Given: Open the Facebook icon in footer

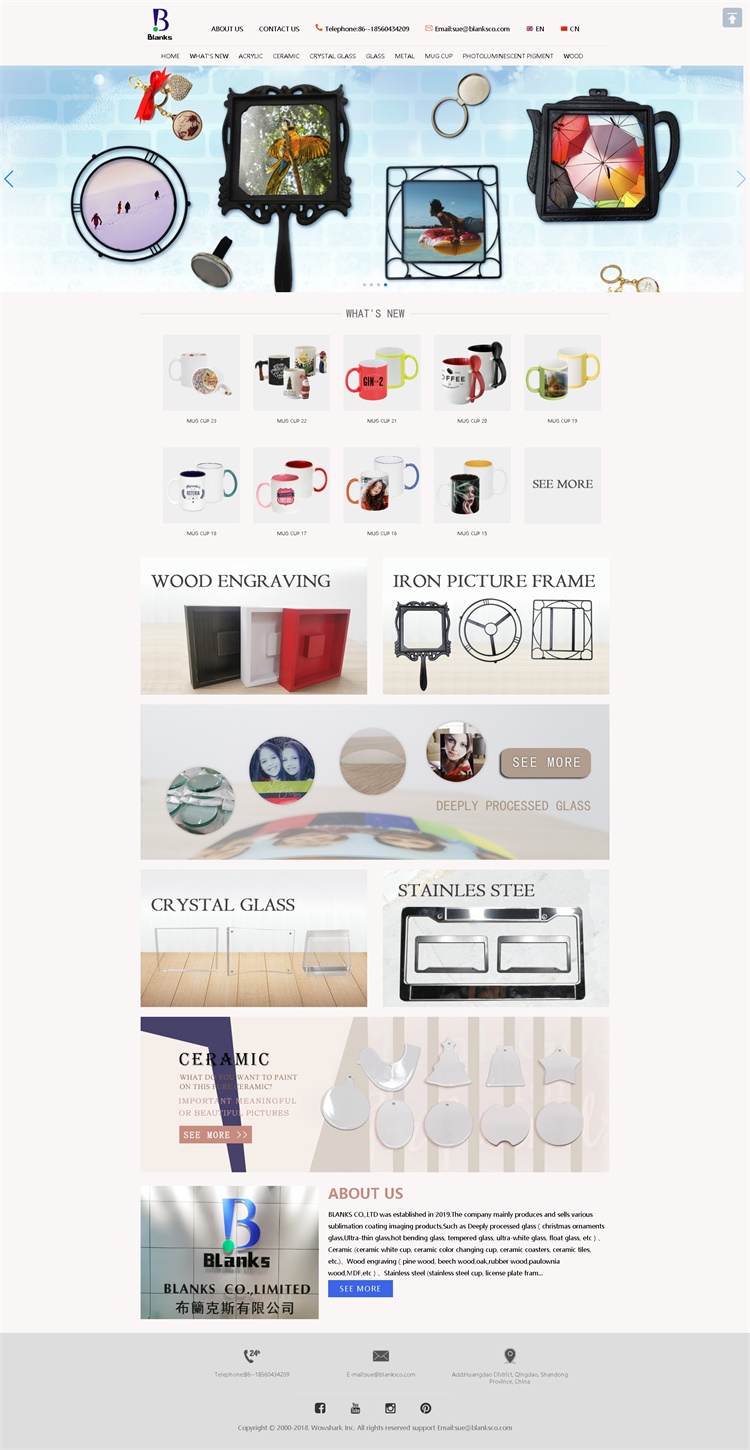Looking at the screenshot, I should coord(320,1408).
